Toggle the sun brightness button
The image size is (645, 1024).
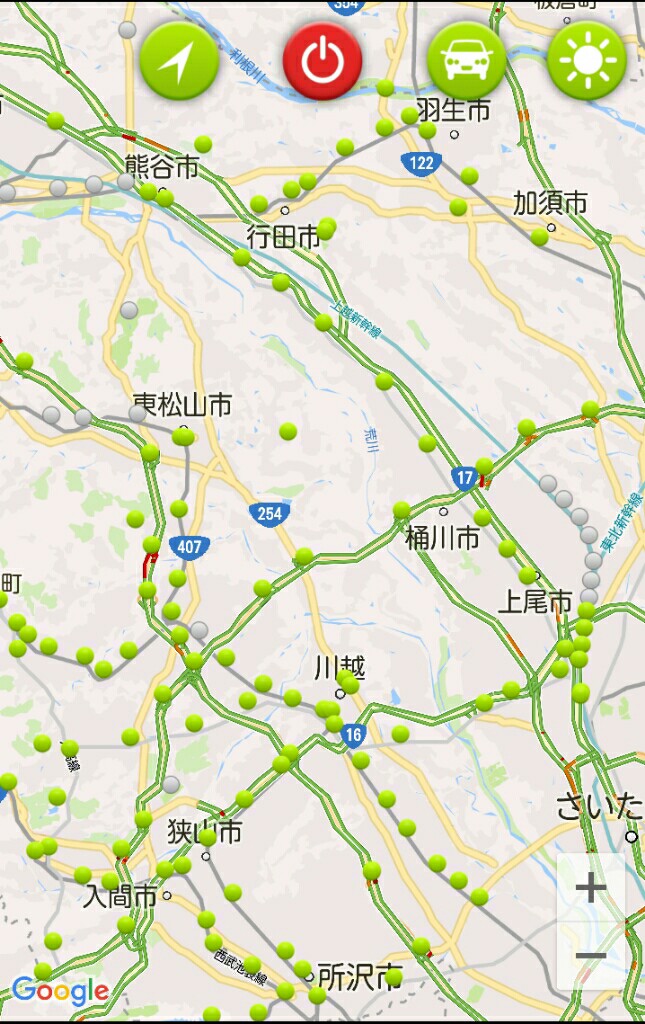587,61
